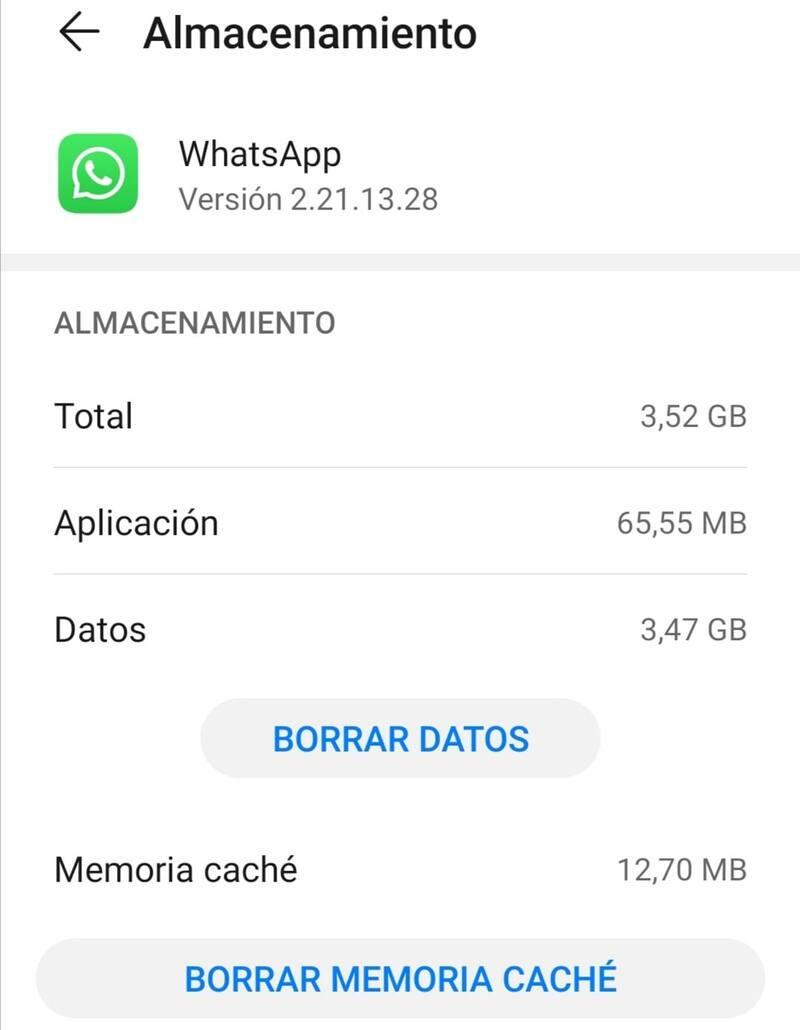Tap the BORRAR DATOS button
The height and width of the screenshot is (1030, 800).
pyautogui.click(x=400, y=739)
